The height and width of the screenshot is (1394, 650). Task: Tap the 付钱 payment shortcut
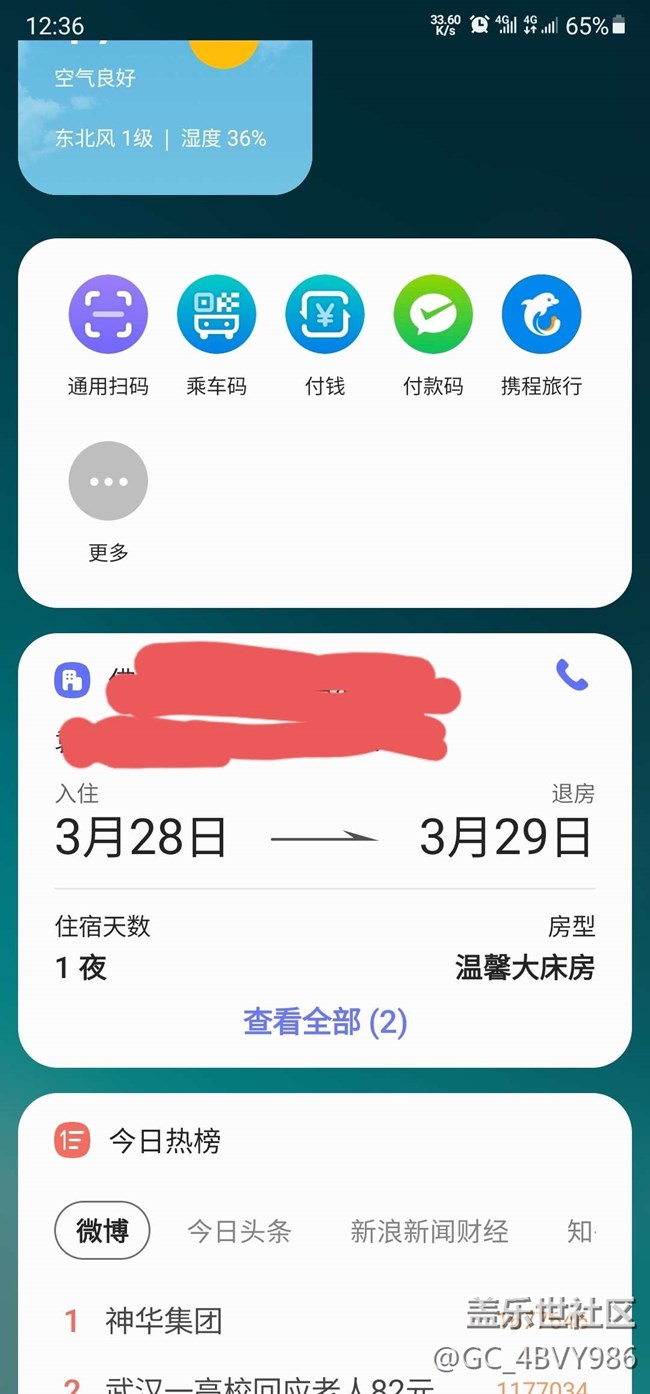tap(325, 315)
